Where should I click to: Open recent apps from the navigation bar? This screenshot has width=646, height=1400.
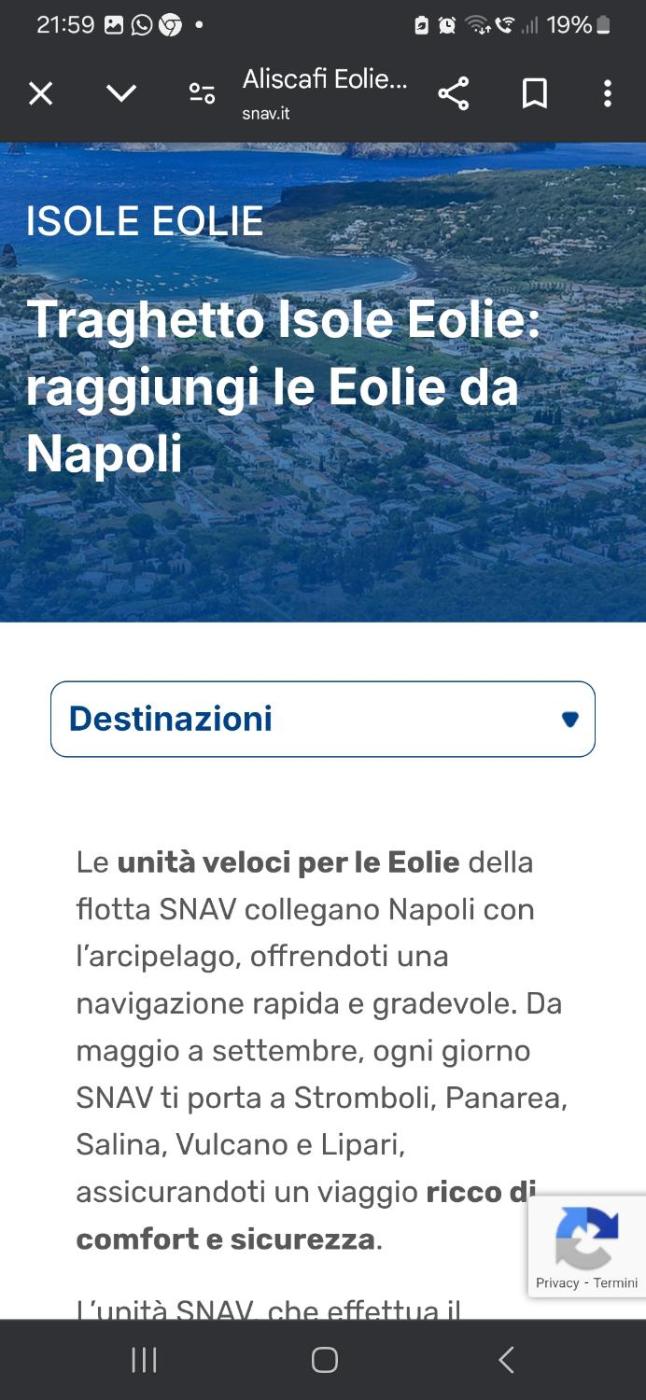tap(144, 1360)
